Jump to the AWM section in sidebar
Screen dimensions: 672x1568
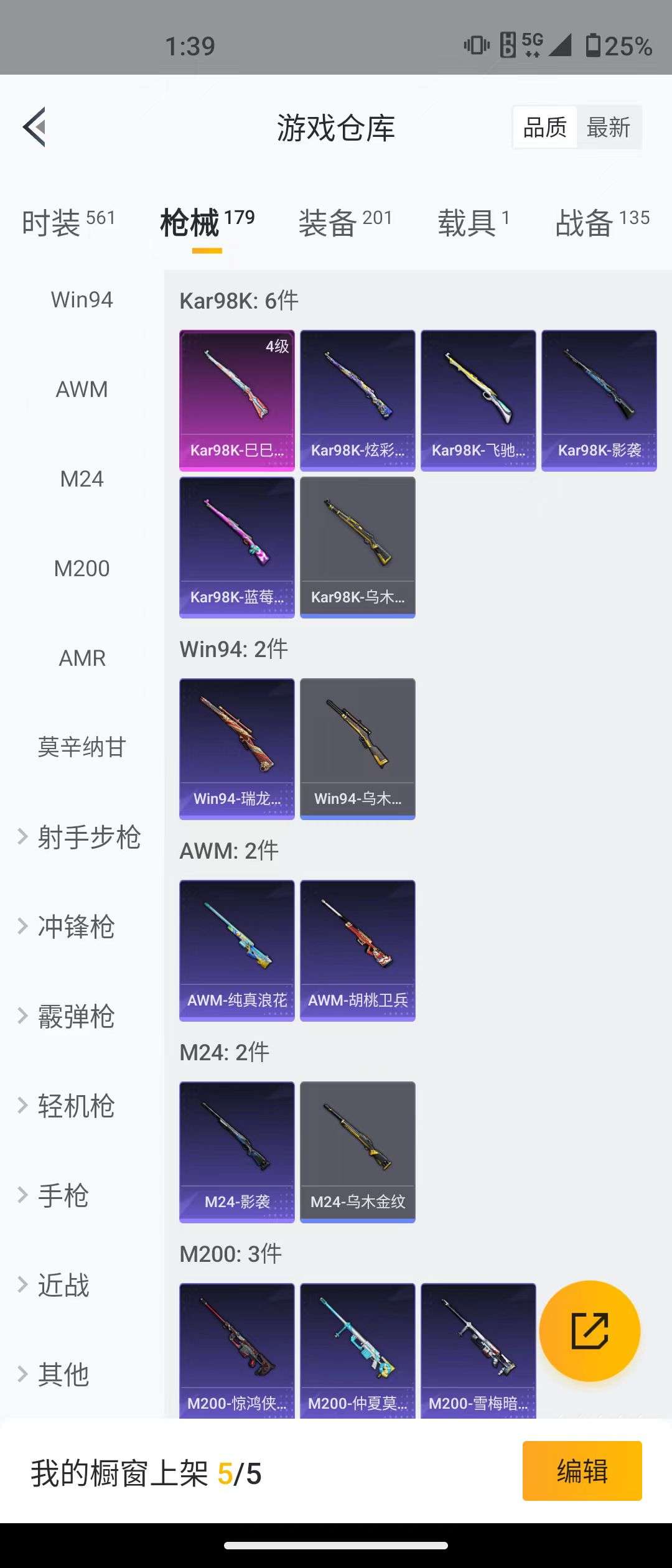tap(82, 390)
